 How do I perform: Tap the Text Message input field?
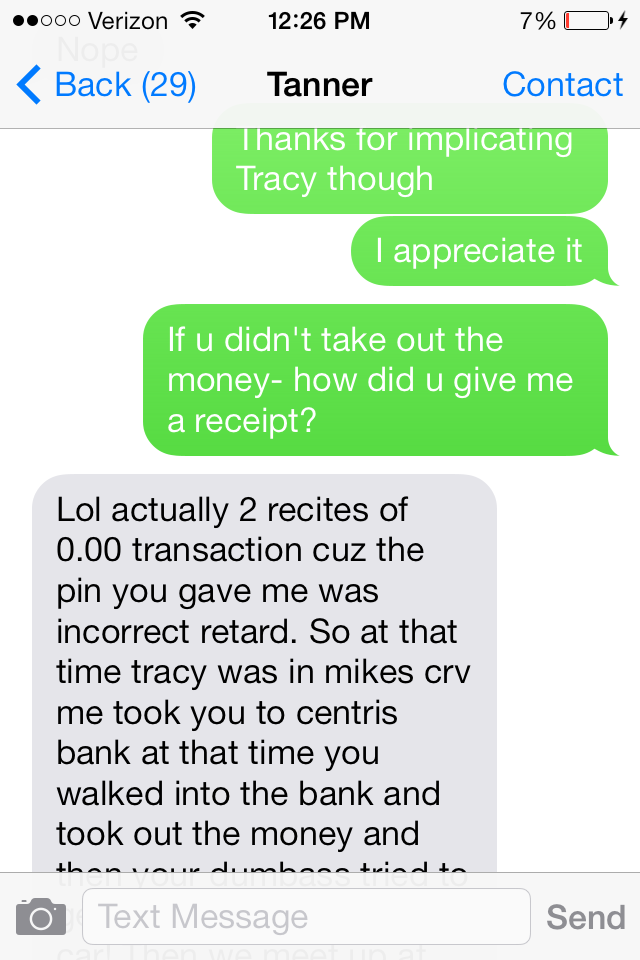pyautogui.click(x=305, y=916)
